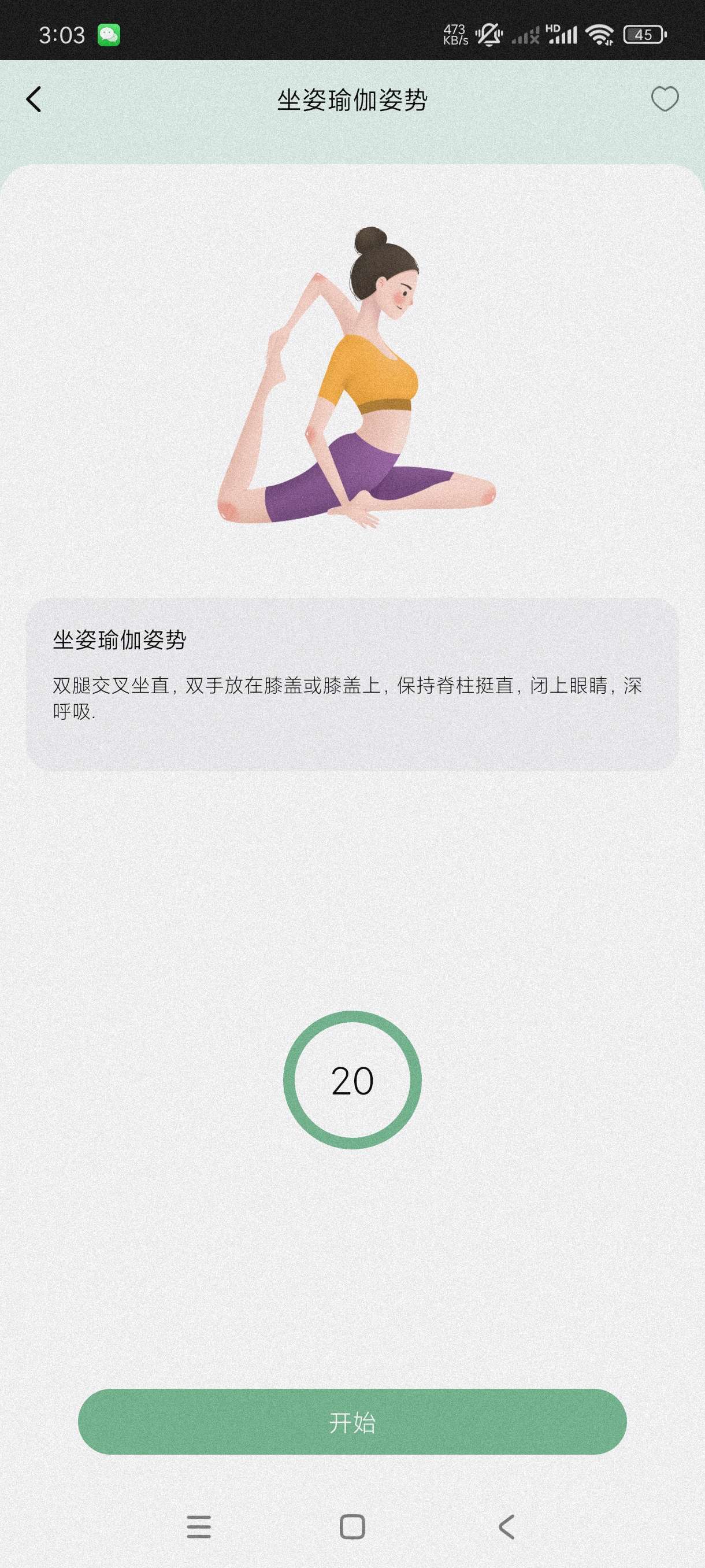Open recent apps from the navigation bar
The width and height of the screenshot is (705, 1568).
[199, 1526]
